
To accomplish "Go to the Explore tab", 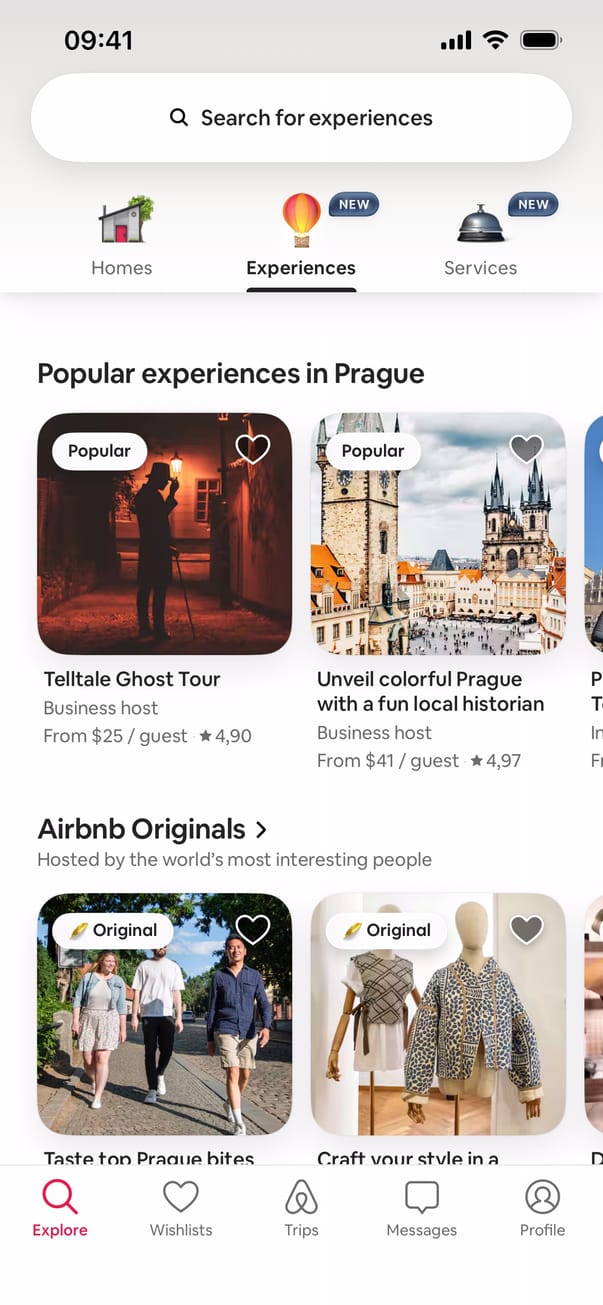I will point(60,1208).
